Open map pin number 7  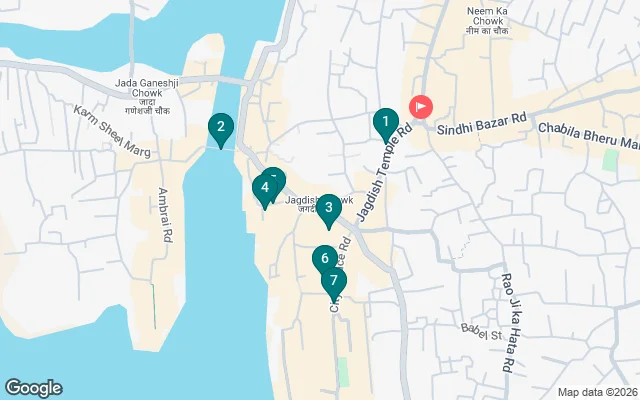334,283
